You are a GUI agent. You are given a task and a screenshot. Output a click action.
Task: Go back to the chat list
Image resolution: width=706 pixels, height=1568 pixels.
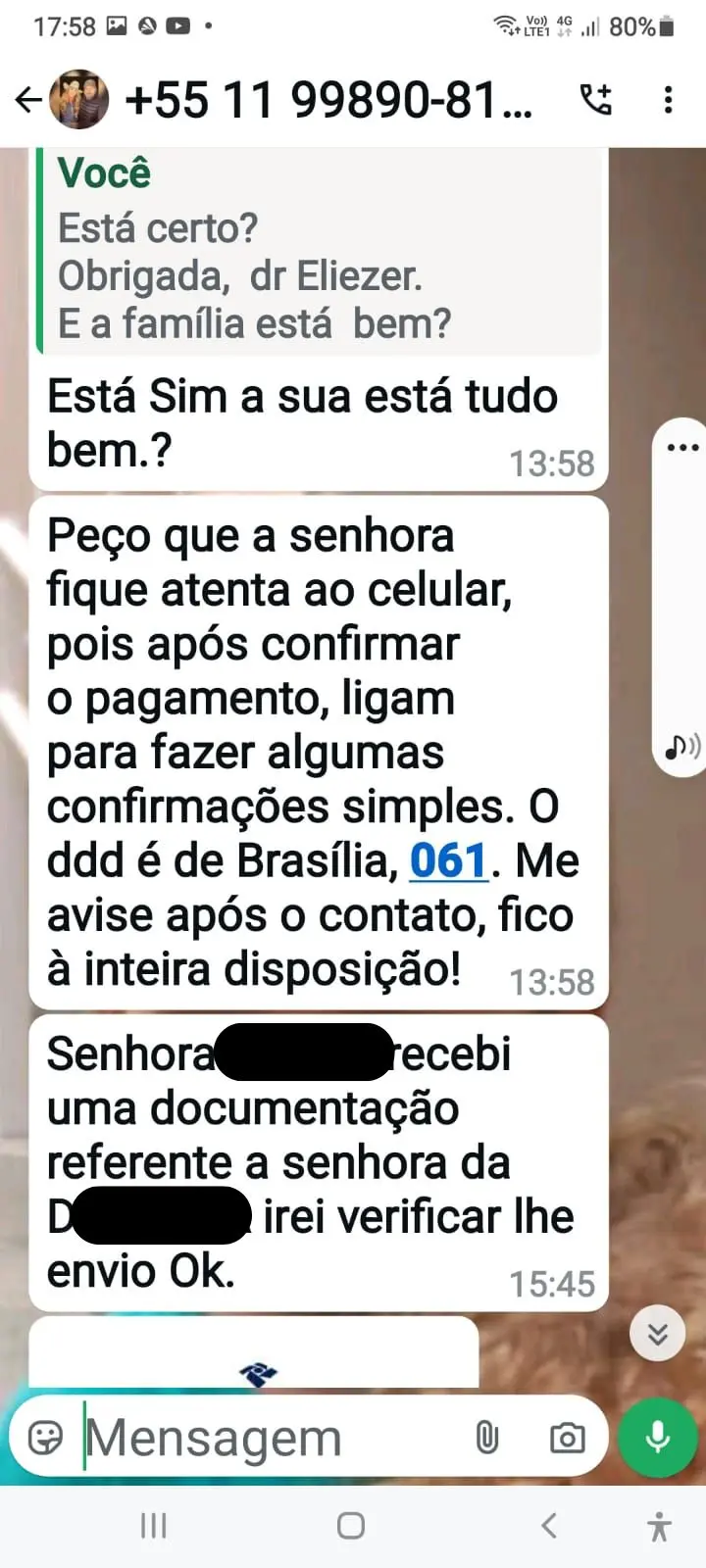point(28,99)
